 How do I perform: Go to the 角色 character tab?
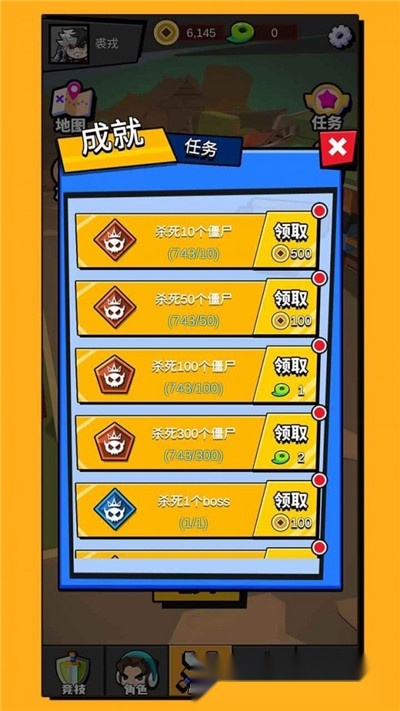pyautogui.click(x=136, y=672)
